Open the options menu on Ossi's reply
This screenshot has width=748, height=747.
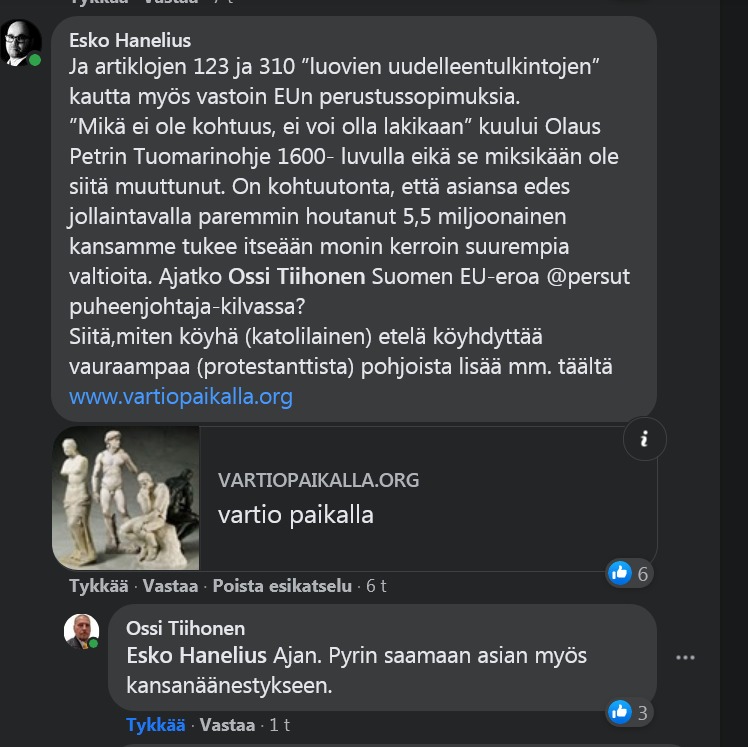tap(685, 657)
